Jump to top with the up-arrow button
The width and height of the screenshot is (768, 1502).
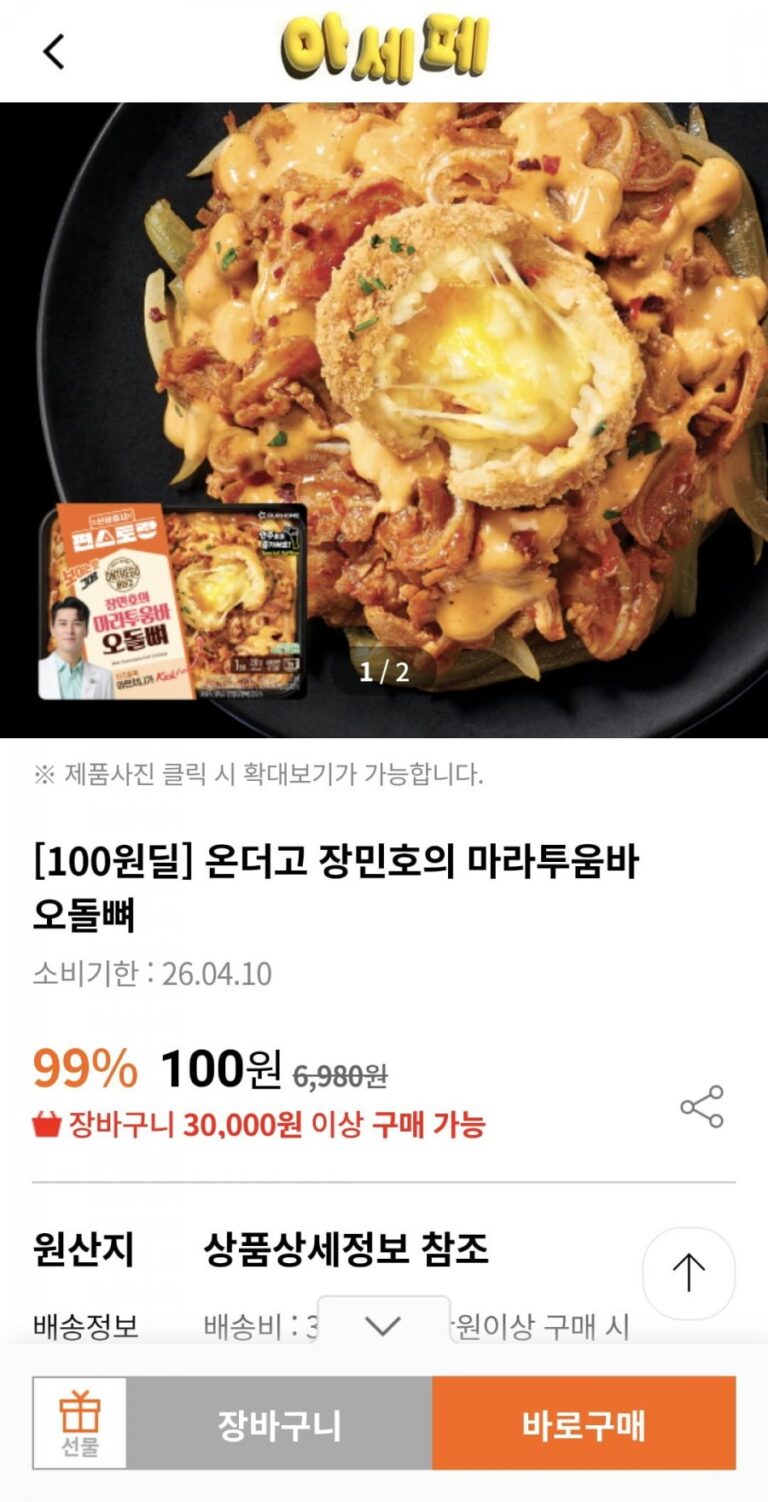[688, 1273]
